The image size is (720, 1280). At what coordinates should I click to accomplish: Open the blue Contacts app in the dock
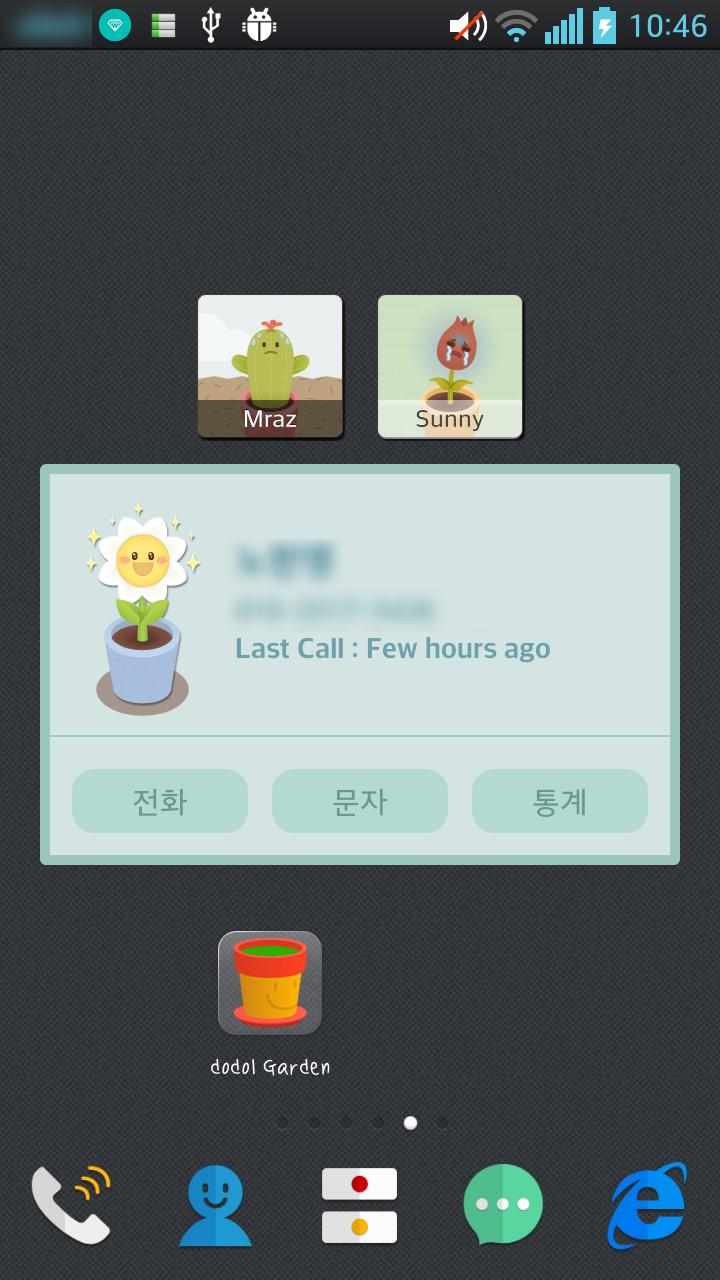click(x=216, y=1205)
